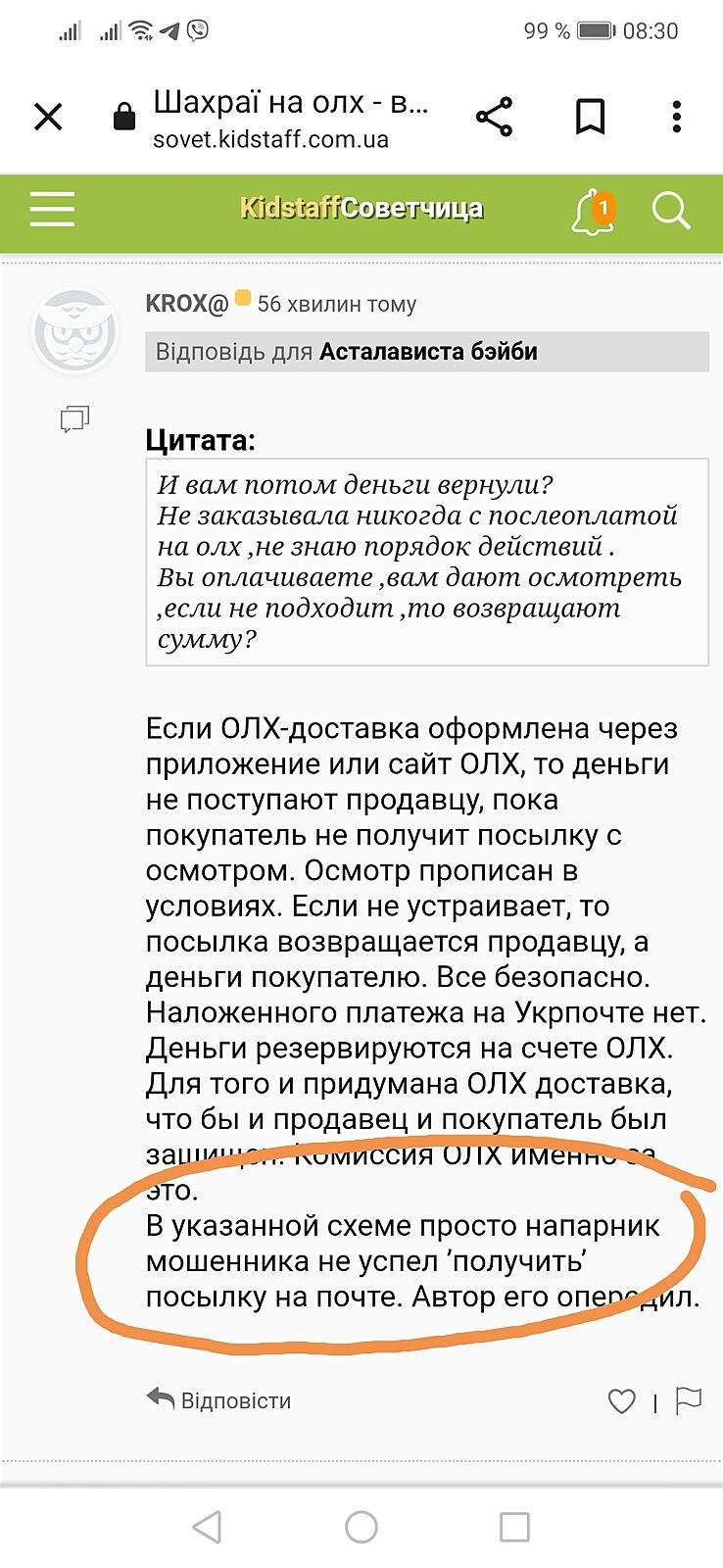Tap the comment thread icon under avatar
Image resolution: width=723 pixels, height=1568 pixels.
click(74, 419)
